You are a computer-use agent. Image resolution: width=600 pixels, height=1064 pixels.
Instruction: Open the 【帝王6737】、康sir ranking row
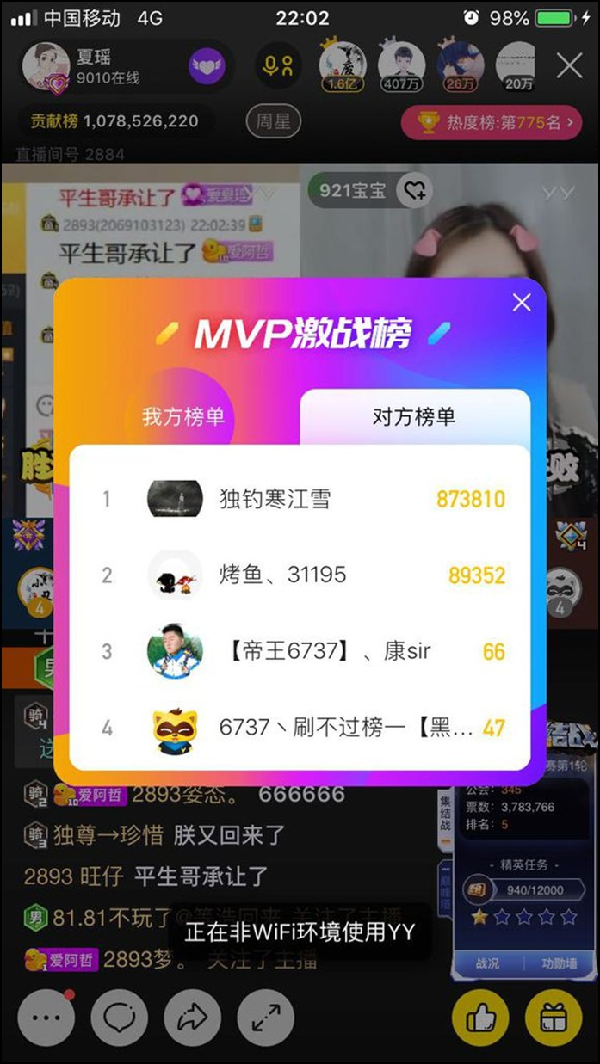point(300,652)
